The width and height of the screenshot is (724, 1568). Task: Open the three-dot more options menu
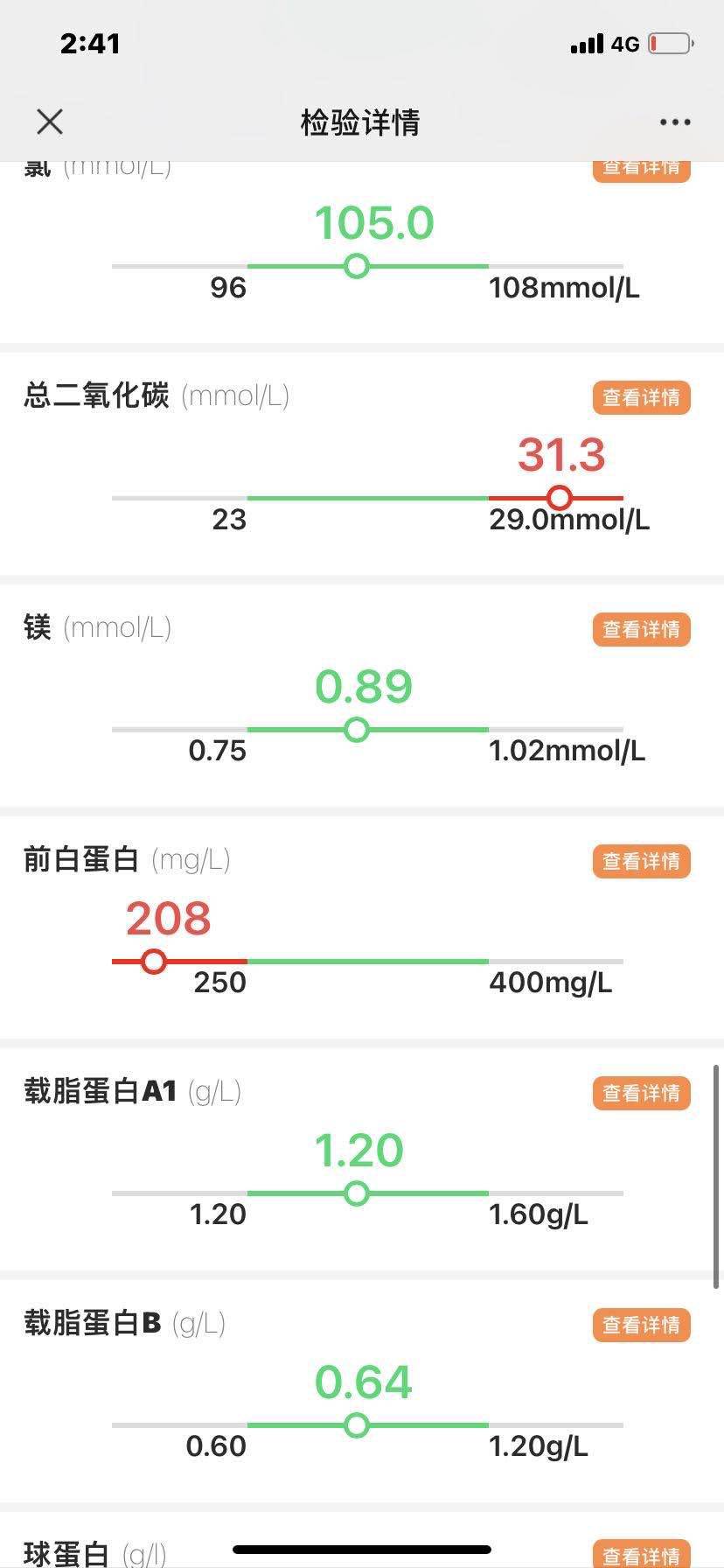675,122
